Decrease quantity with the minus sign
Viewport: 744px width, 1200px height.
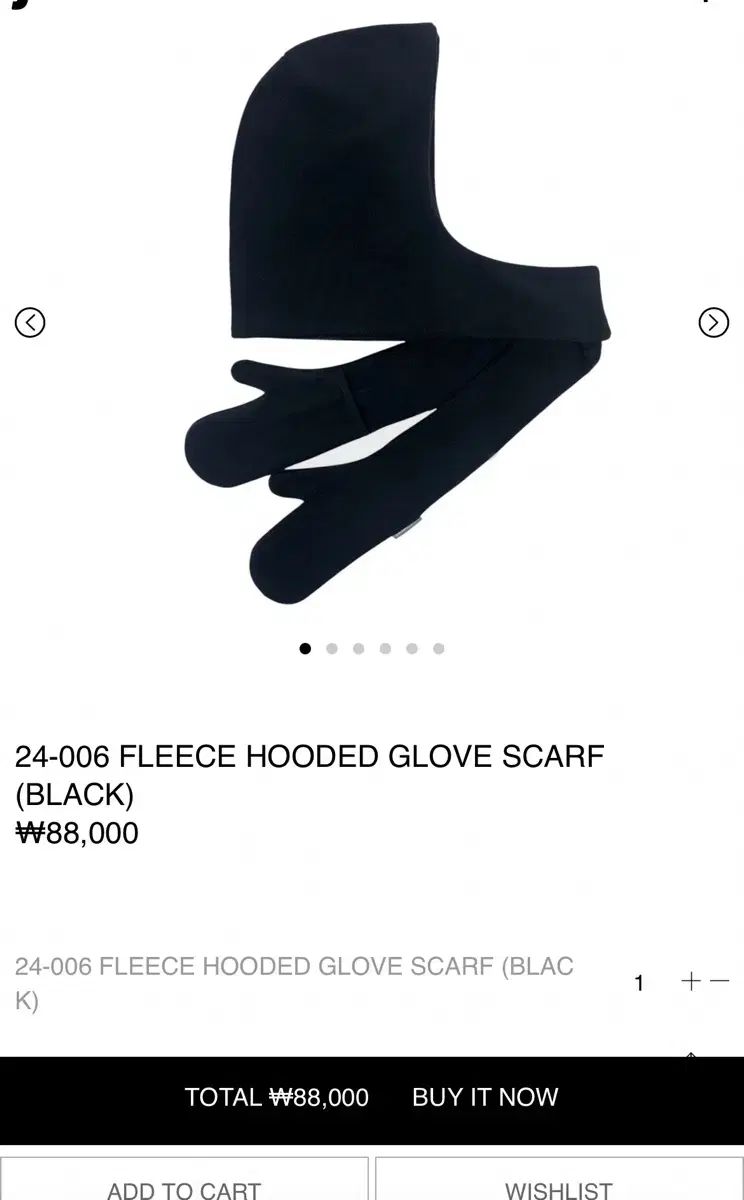coord(720,982)
